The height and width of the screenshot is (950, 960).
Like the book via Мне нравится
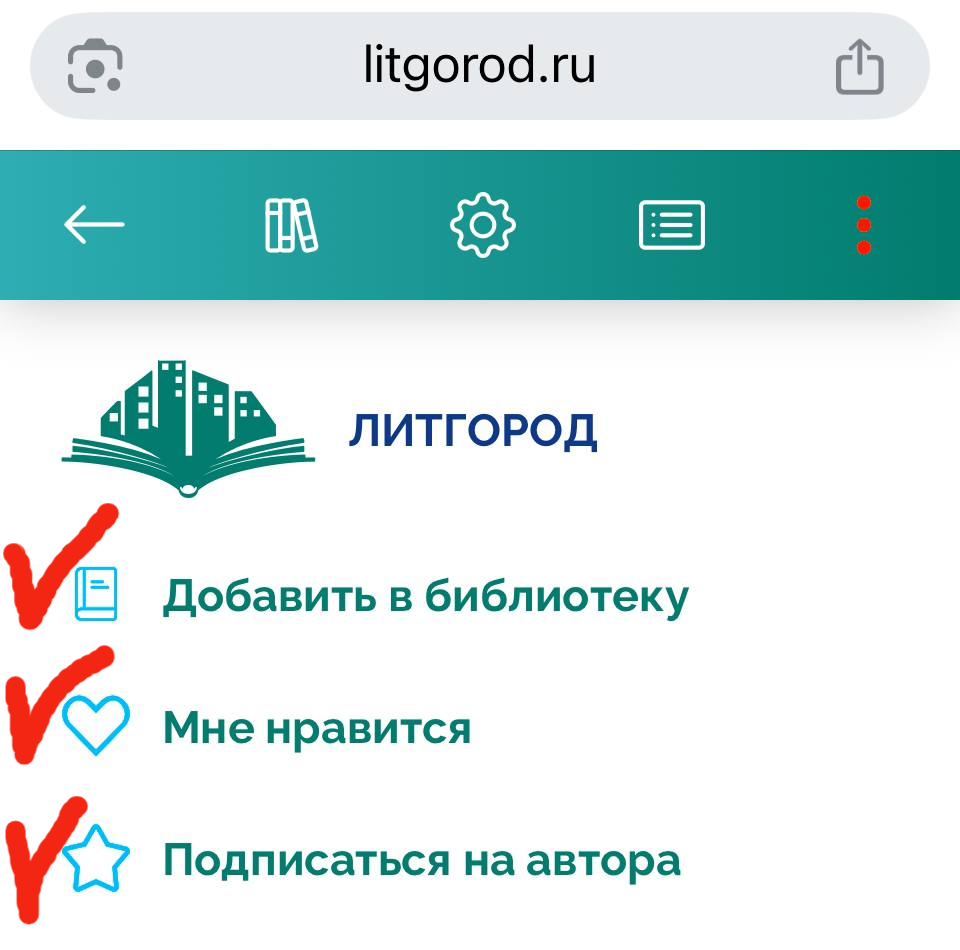tap(316, 728)
